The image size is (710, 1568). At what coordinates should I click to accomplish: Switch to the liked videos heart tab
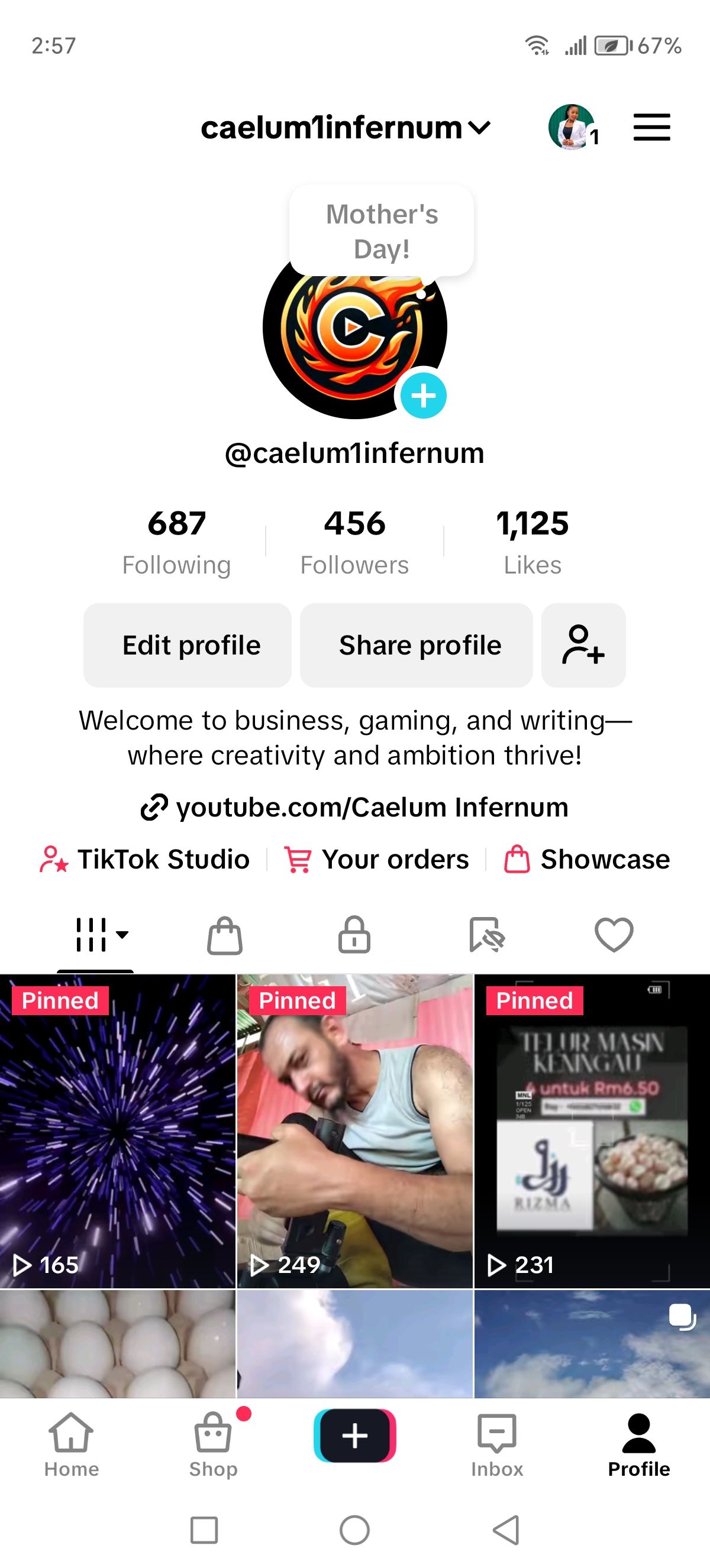click(x=613, y=935)
